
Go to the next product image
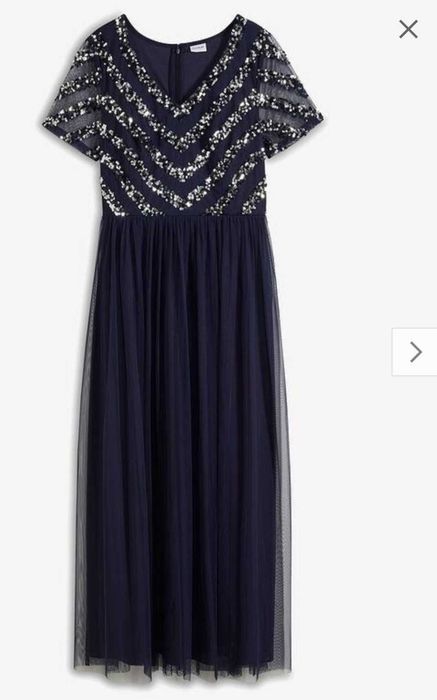point(415,352)
